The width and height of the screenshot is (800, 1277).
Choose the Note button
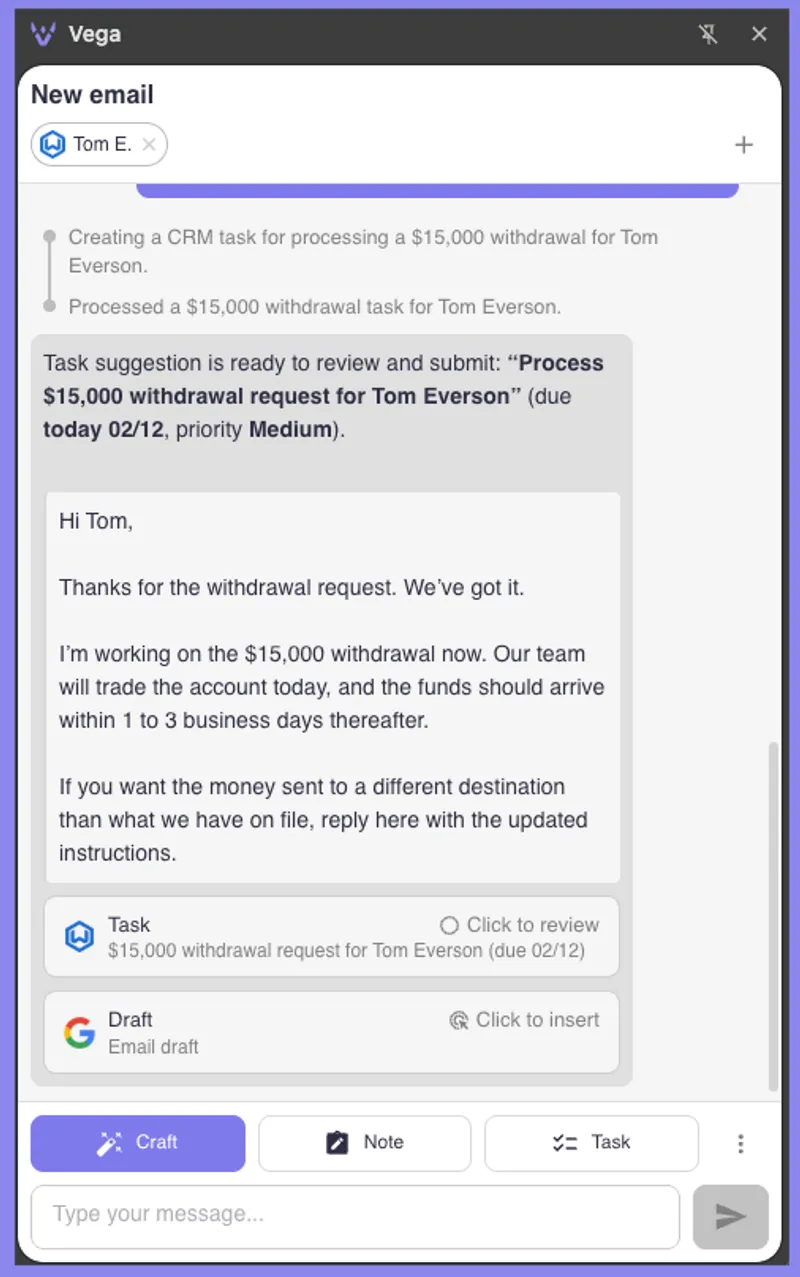(364, 1143)
